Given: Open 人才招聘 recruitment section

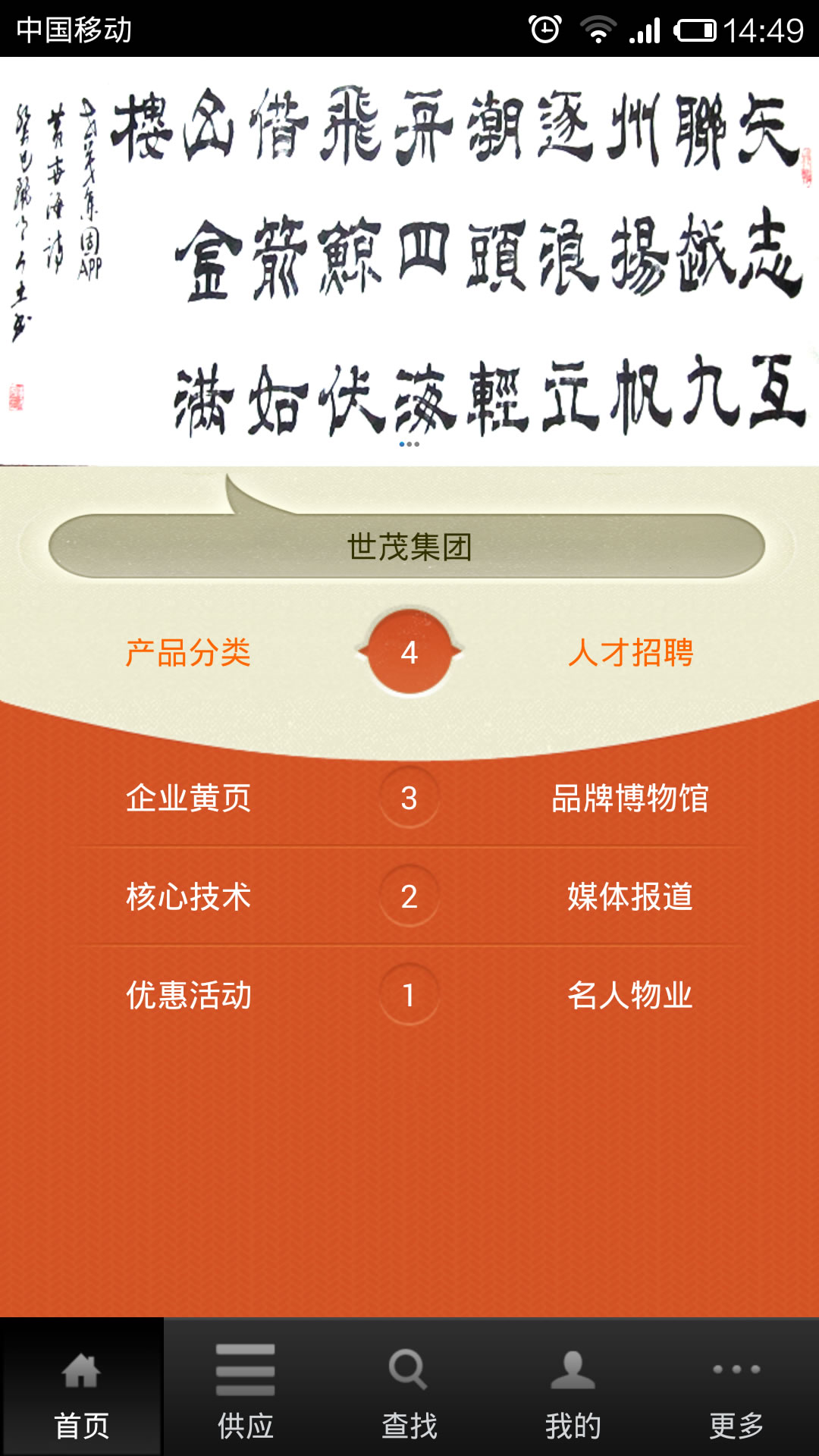Looking at the screenshot, I should point(631,653).
